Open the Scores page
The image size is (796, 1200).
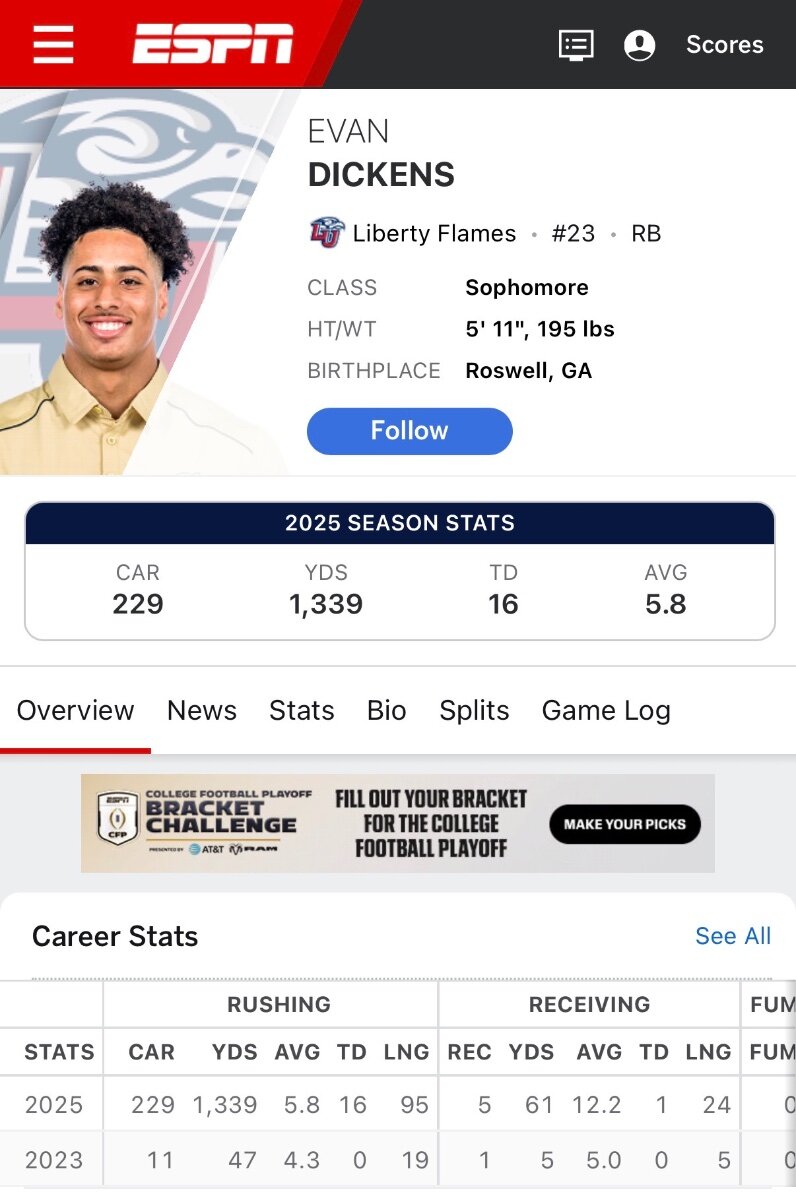pos(724,45)
